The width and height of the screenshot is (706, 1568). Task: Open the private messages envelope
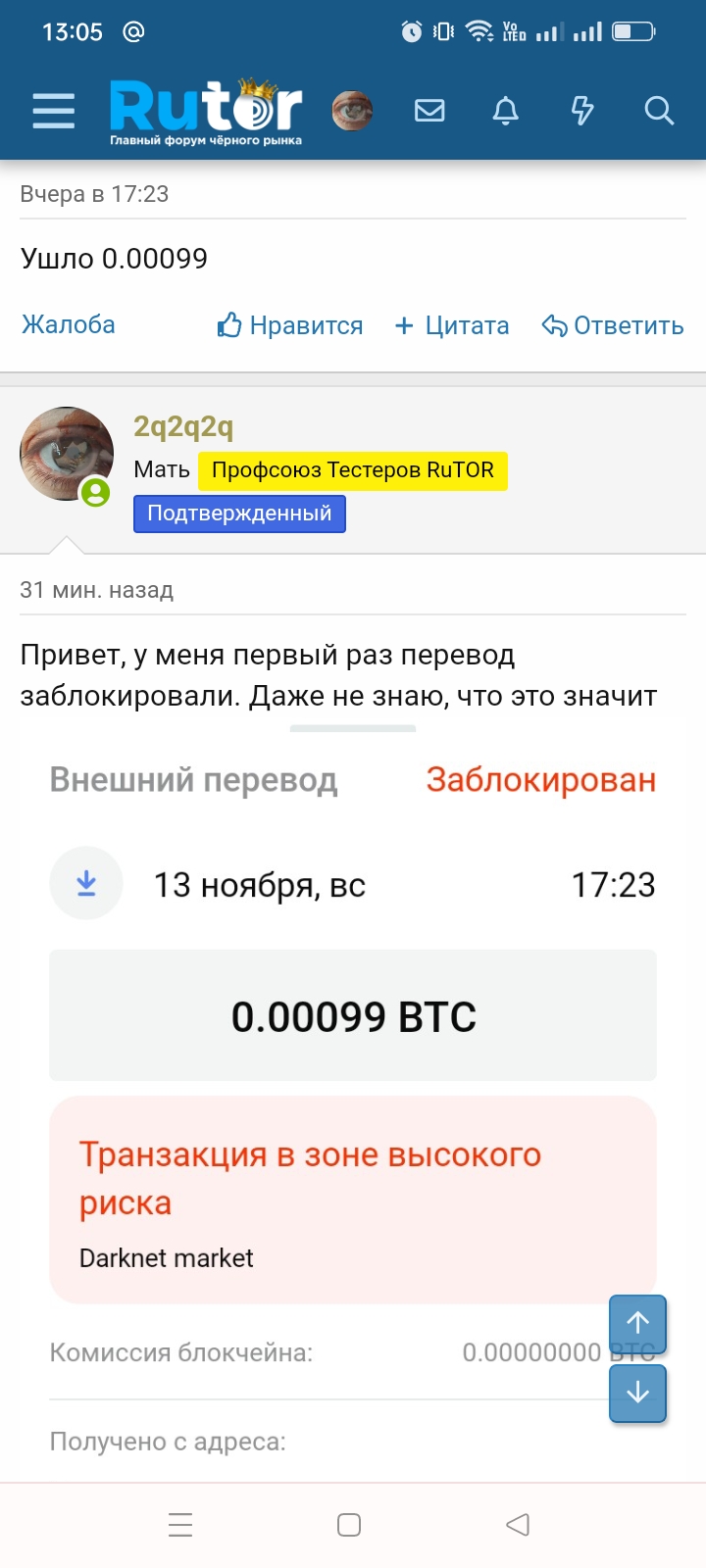click(429, 111)
